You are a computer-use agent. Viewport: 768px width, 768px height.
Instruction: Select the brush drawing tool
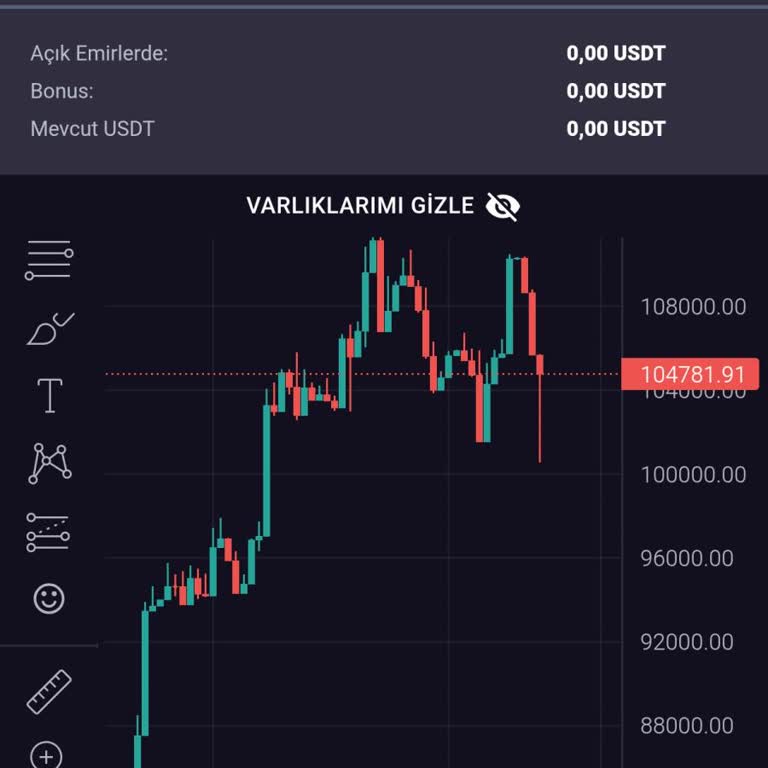point(49,328)
